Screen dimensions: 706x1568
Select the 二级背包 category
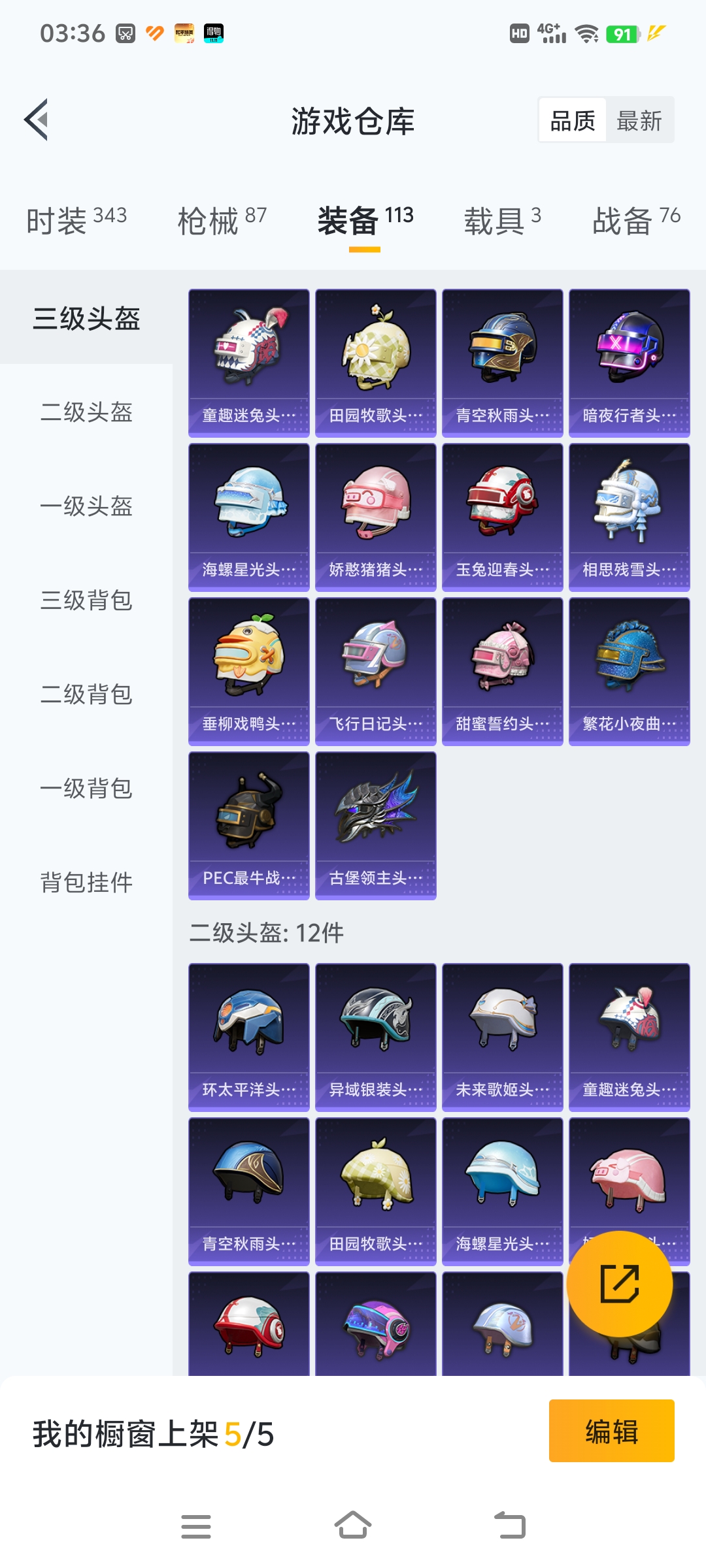tap(86, 694)
